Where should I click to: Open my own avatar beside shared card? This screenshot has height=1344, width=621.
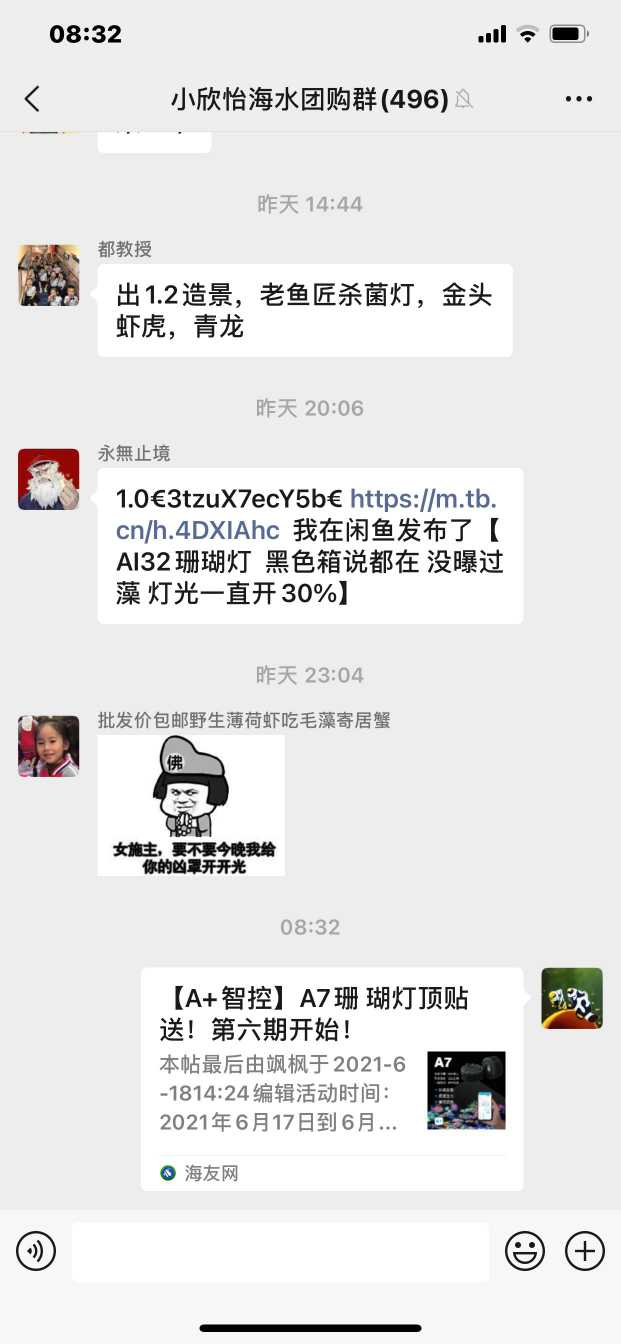point(572,998)
